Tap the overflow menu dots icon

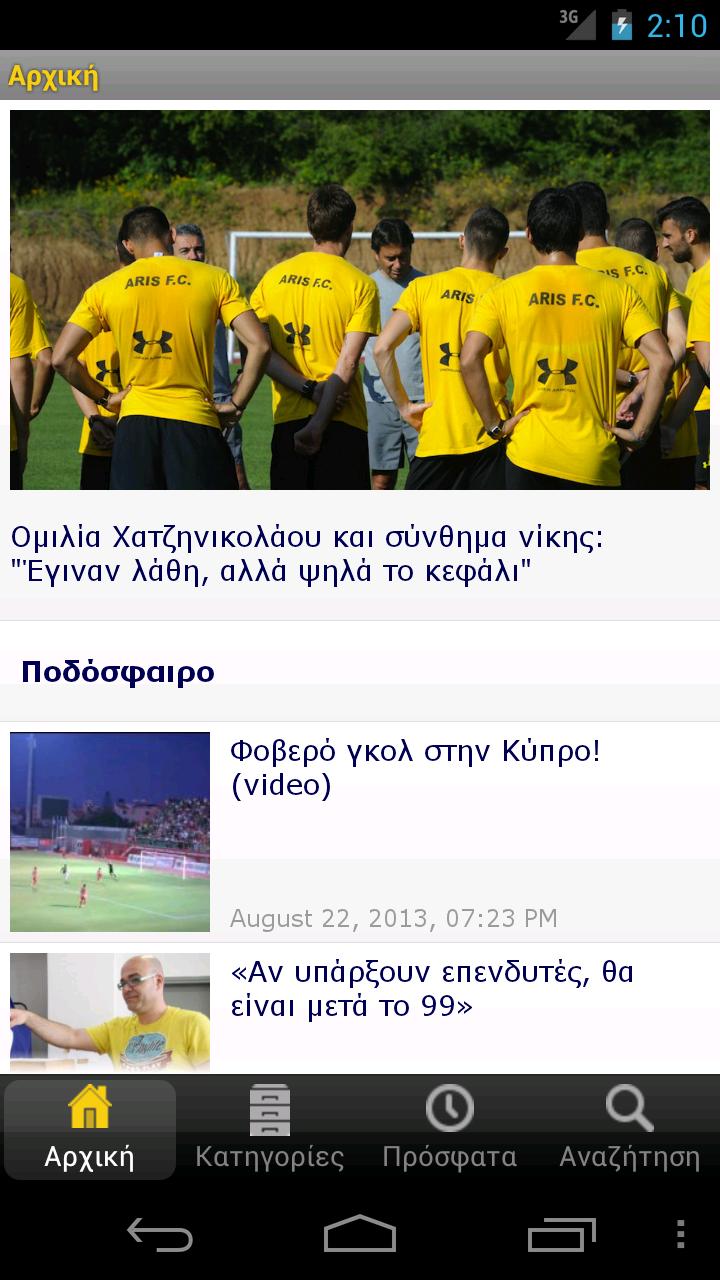(x=678, y=1237)
